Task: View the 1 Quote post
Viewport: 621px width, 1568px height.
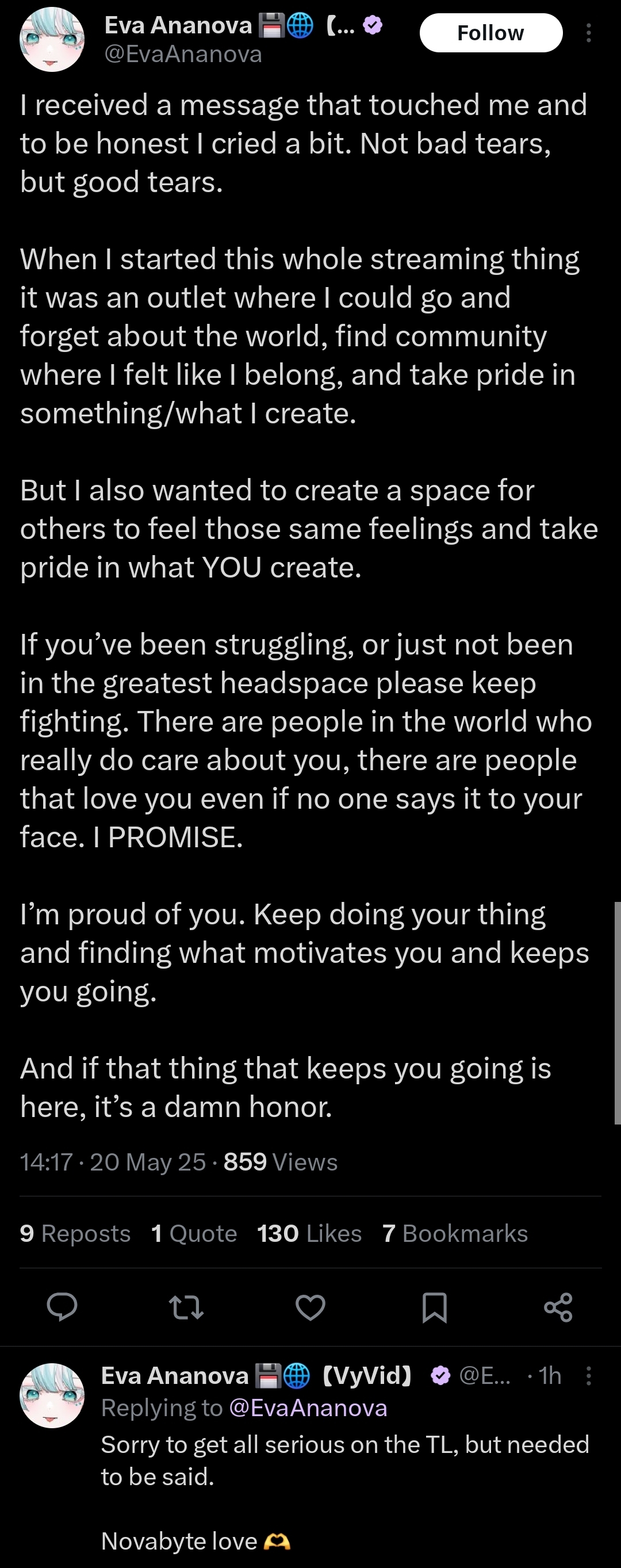Action: 194,1233
